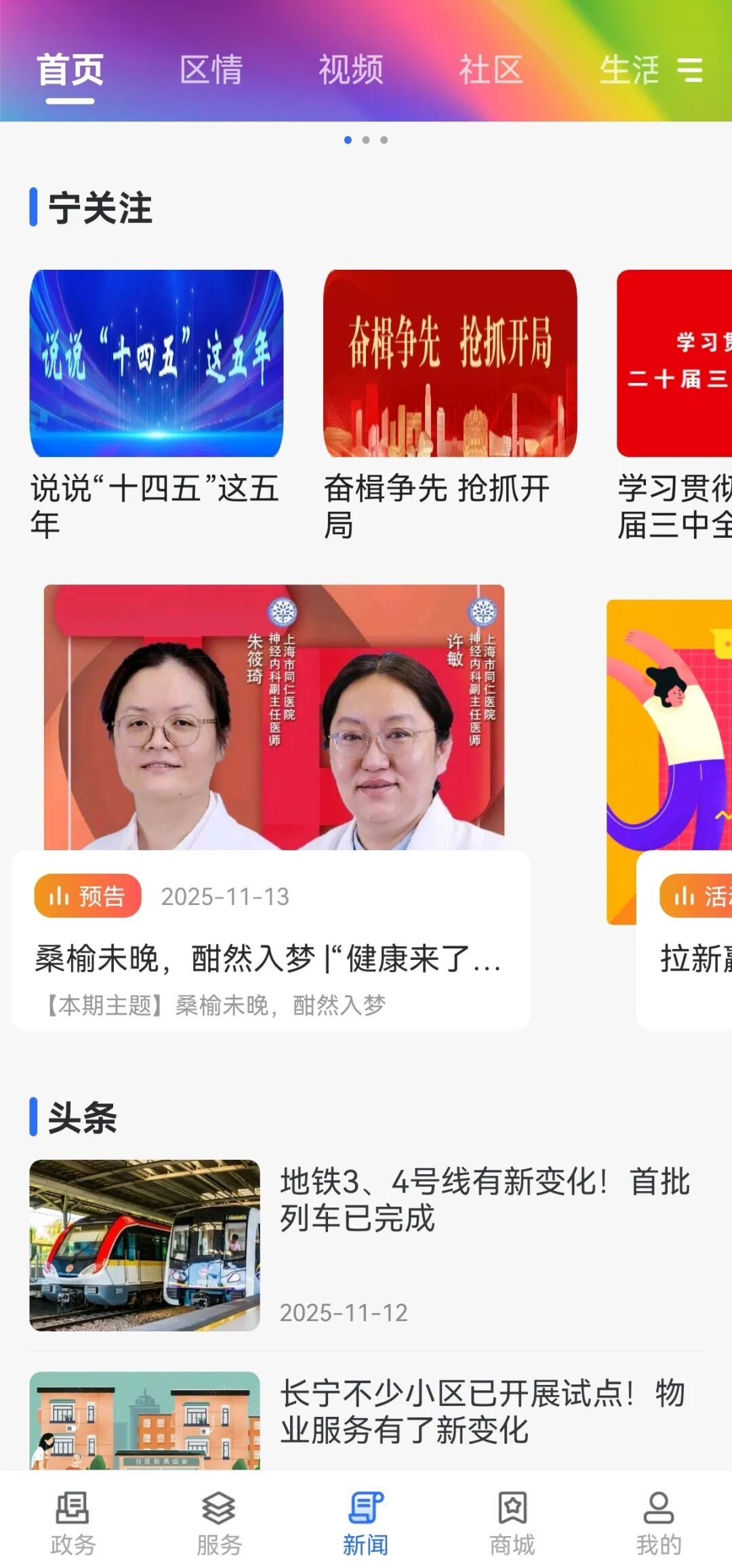732x1568 pixels.
Task: Tap the 新闻 bottom tab
Action: pyautogui.click(x=366, y=1522)
